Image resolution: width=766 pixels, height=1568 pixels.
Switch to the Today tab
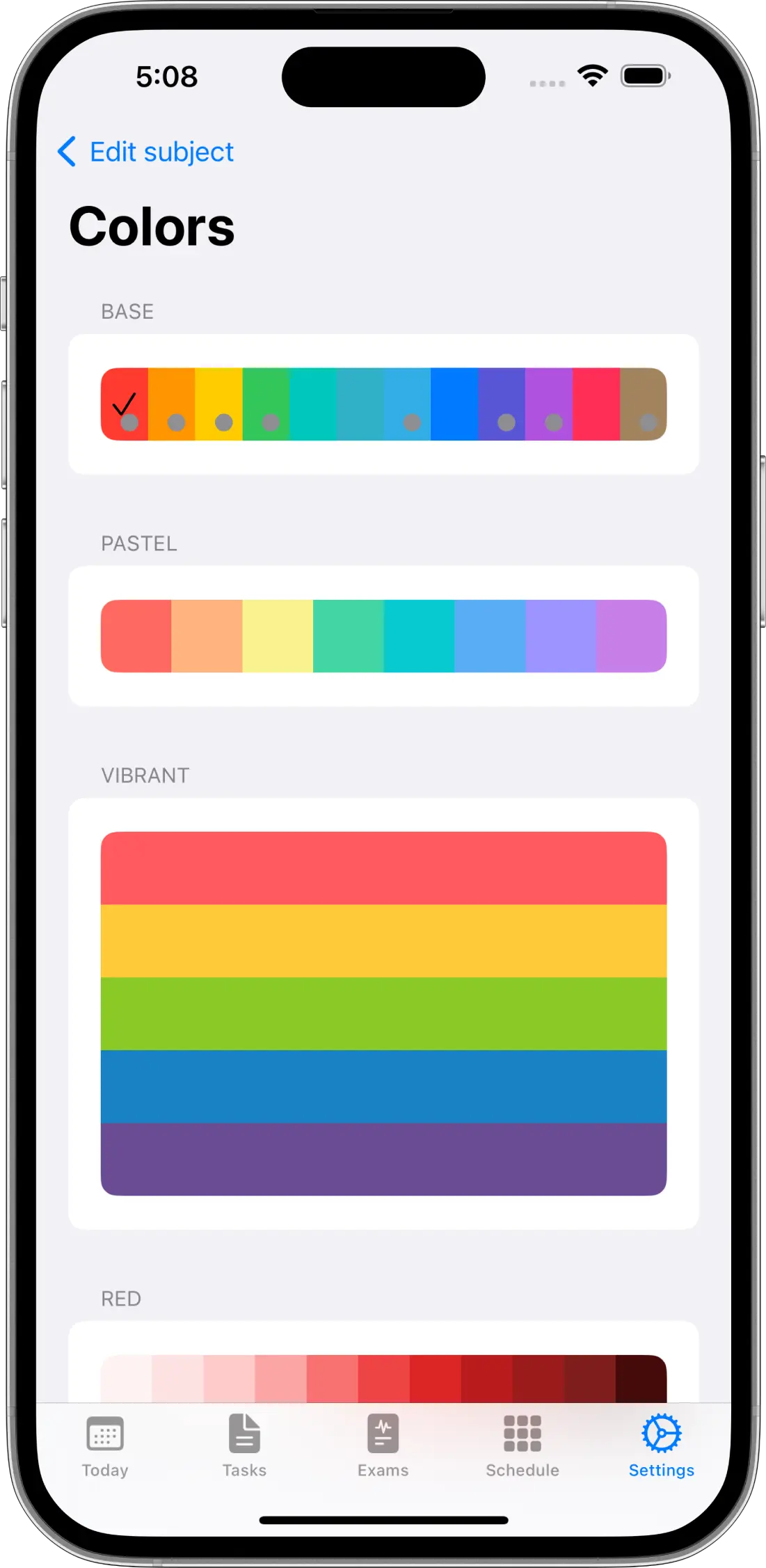point(105,1445)
